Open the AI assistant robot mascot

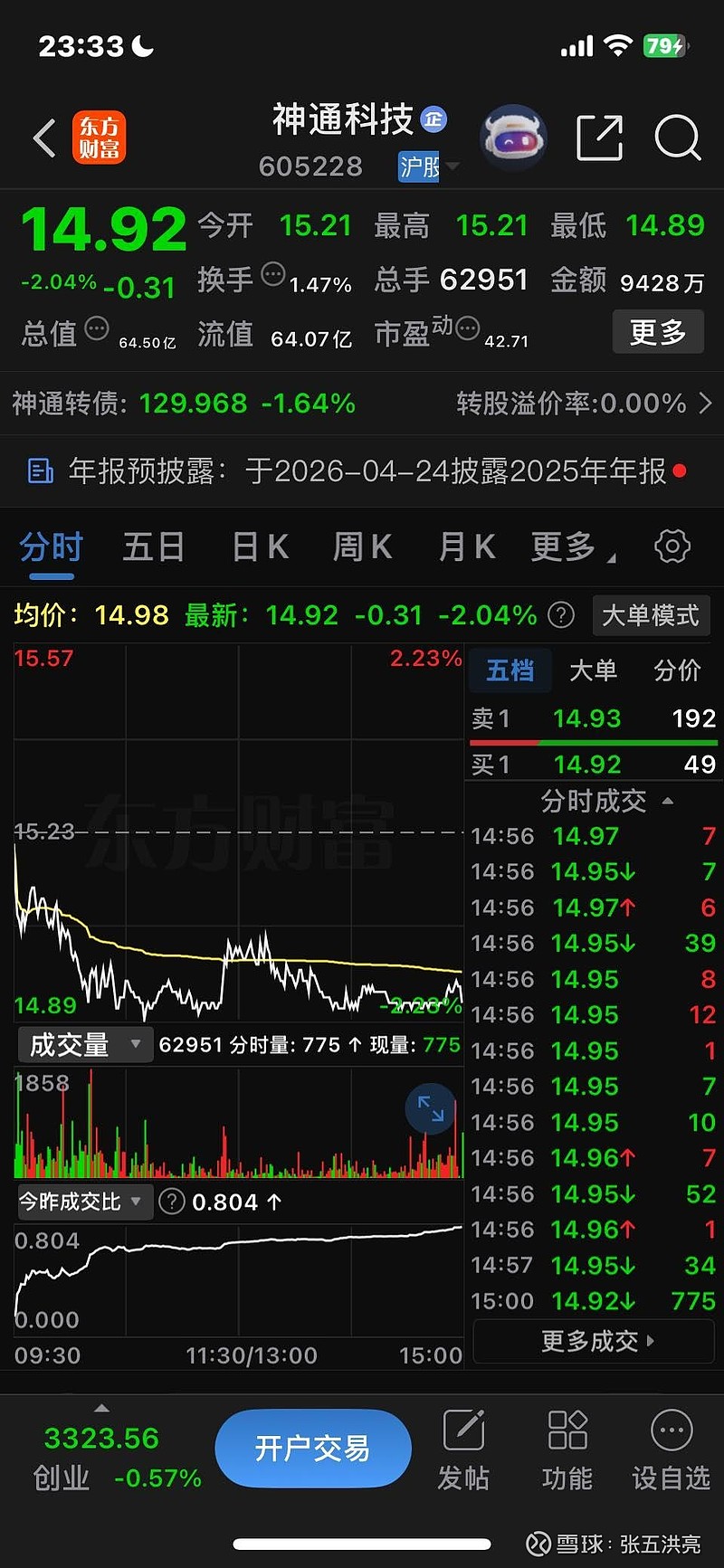512,136
